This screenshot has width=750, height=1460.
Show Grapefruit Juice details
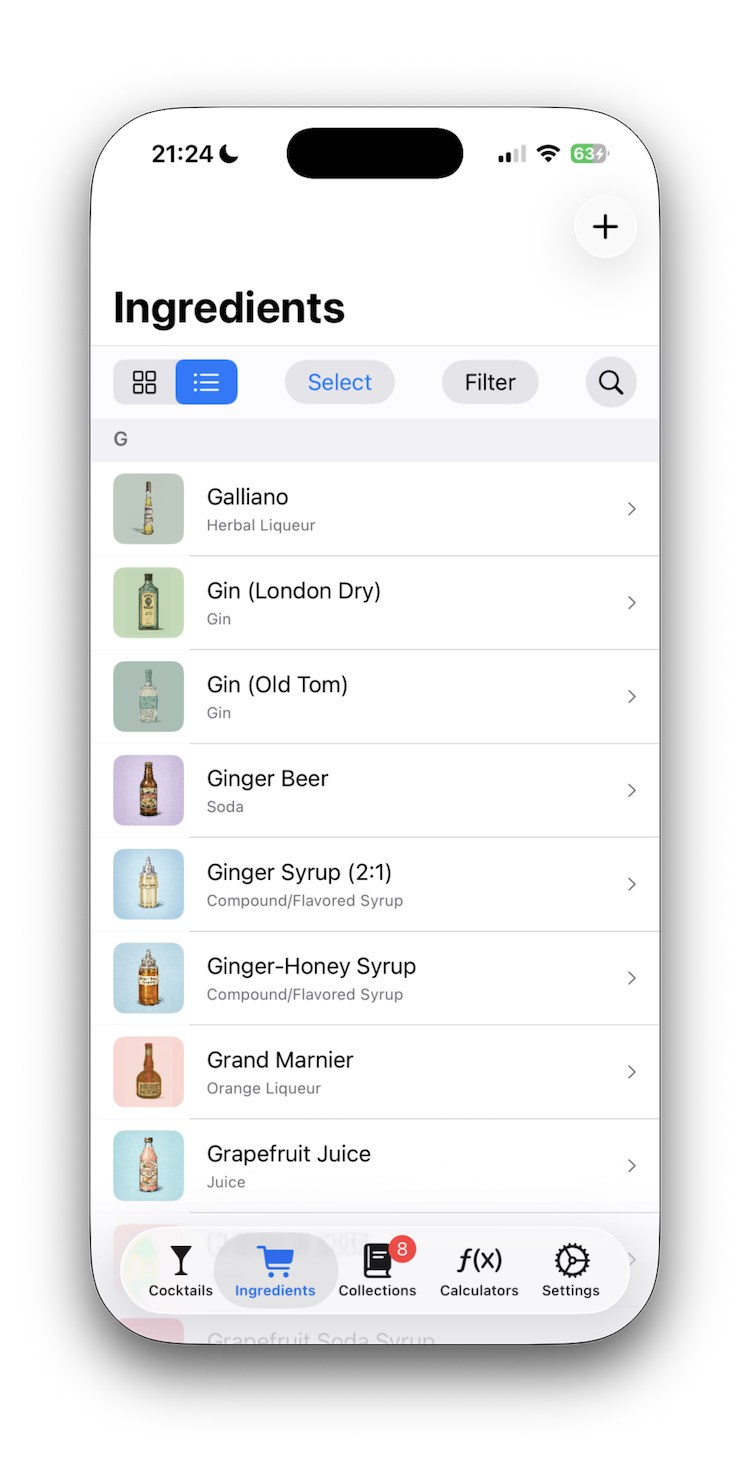tap(375, 1166)
